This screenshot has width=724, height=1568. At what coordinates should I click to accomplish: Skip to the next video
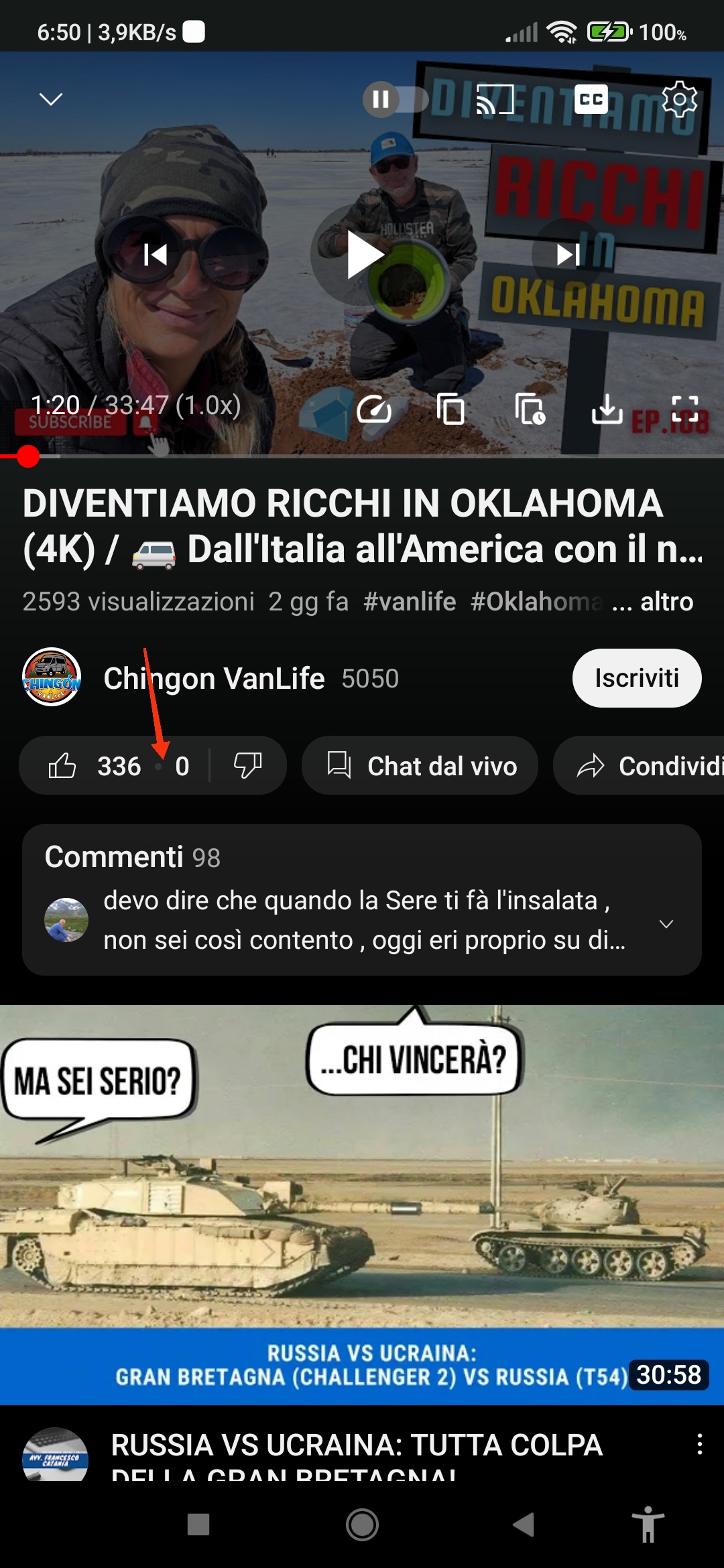pos(568,255)
